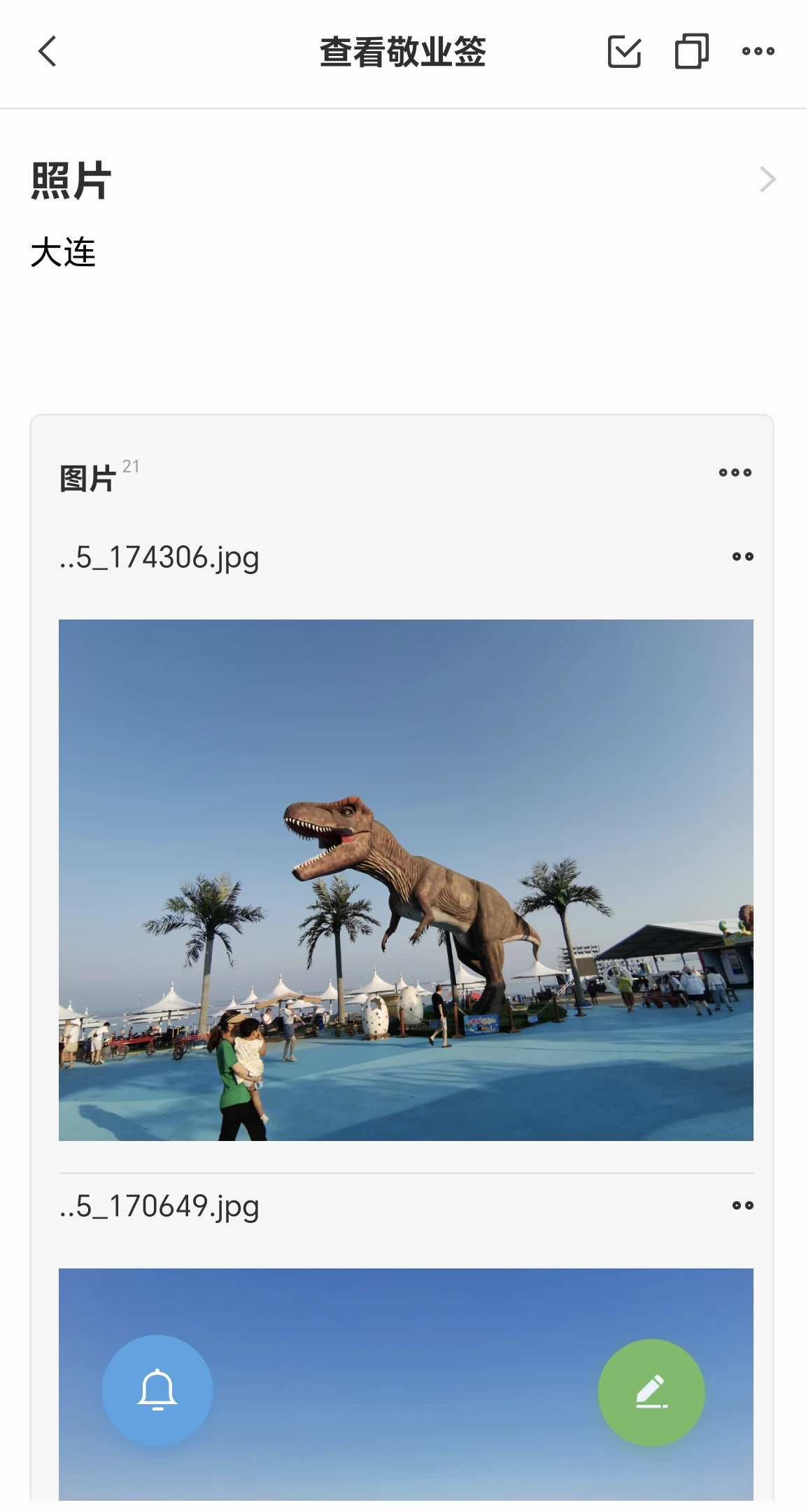The image size is (806, 1512).
Task: Open the top bar overflow menu
Action: click(x=758, y=52)
